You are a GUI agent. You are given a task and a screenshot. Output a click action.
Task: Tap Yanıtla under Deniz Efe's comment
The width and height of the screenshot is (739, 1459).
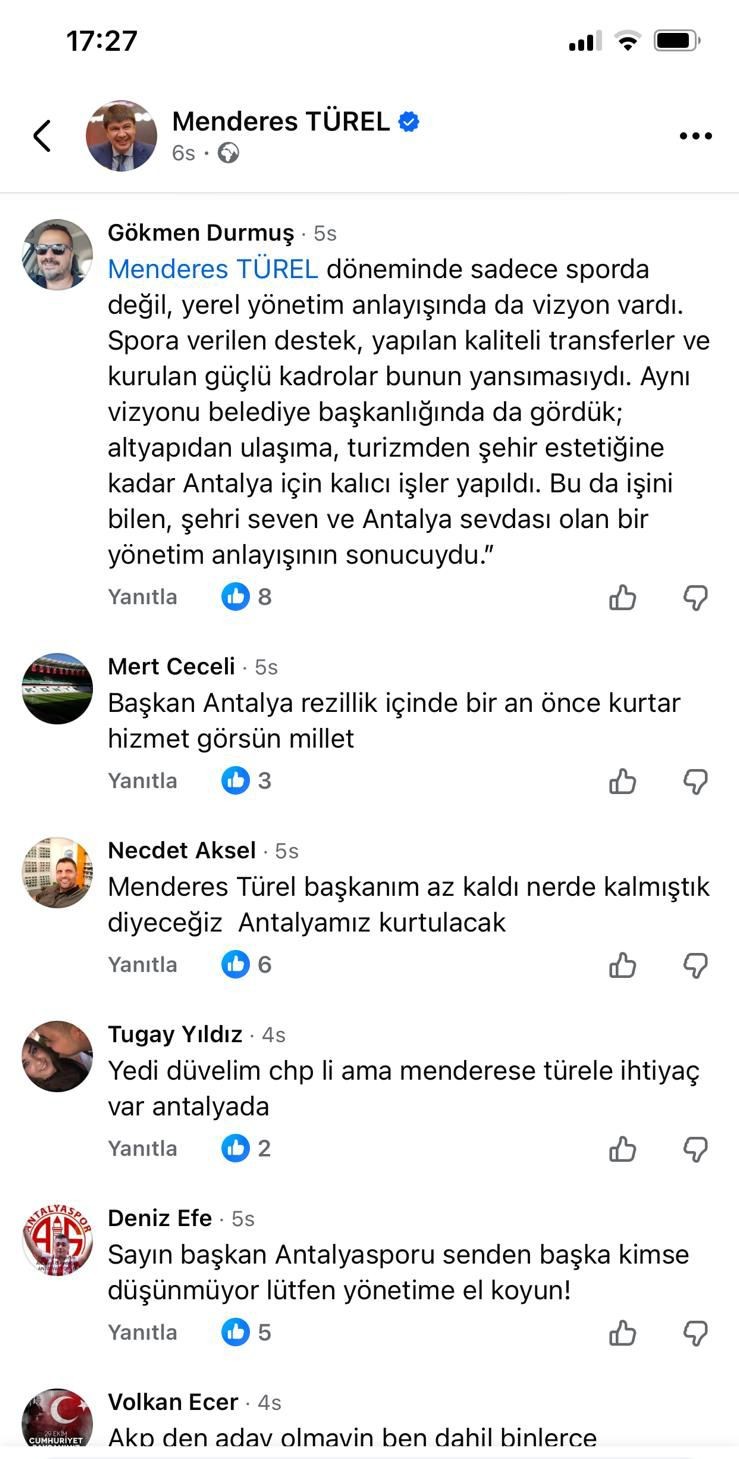142,1333
